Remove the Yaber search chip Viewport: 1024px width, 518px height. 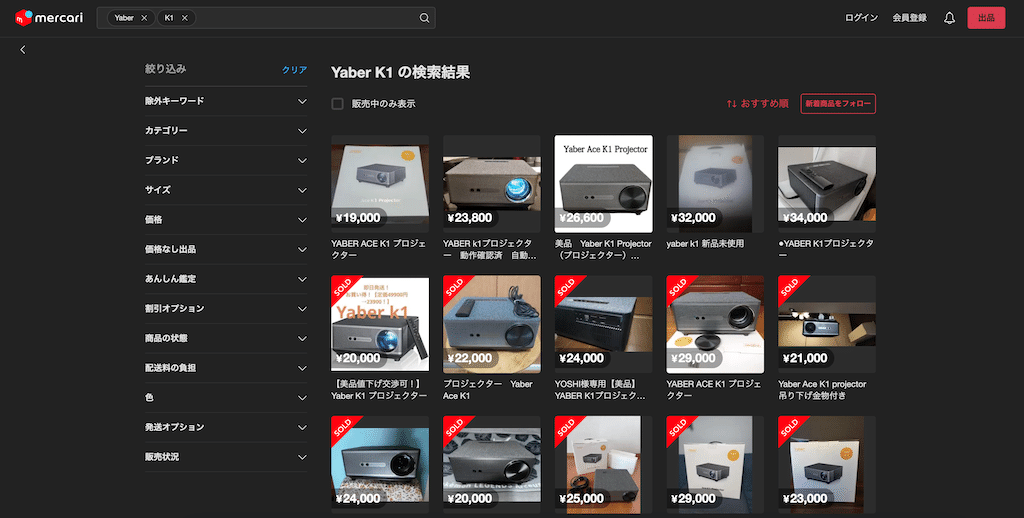click(144, 18)
